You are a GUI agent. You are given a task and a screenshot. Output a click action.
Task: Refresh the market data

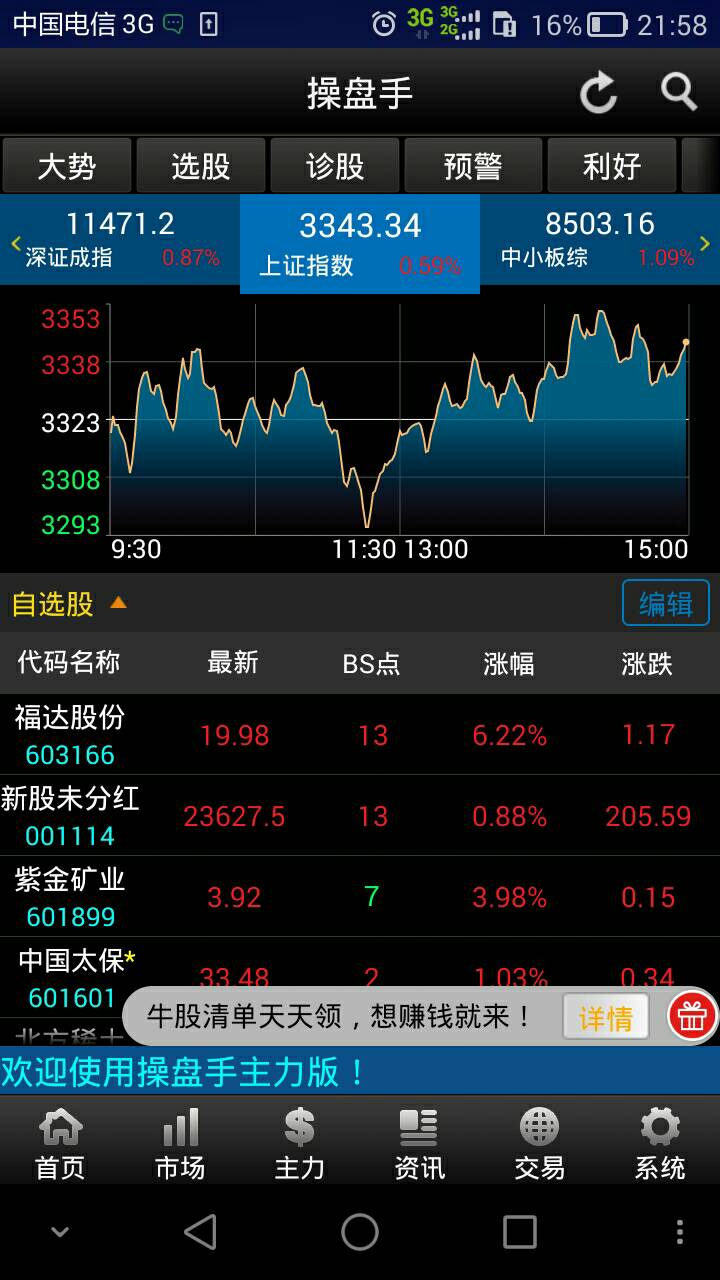tap(598, 93)
